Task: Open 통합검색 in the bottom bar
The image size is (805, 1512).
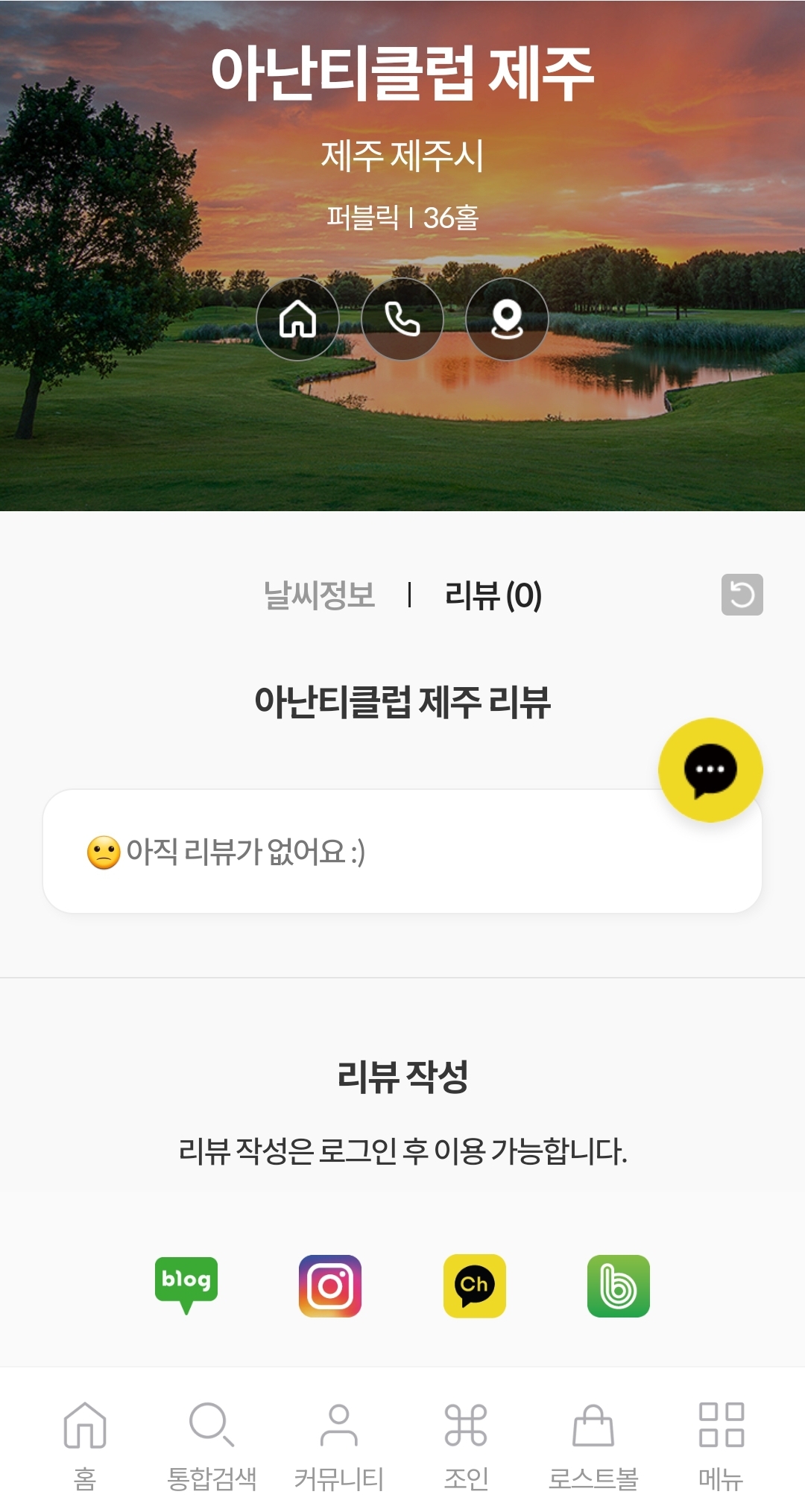Action: tap(212, 1444)
